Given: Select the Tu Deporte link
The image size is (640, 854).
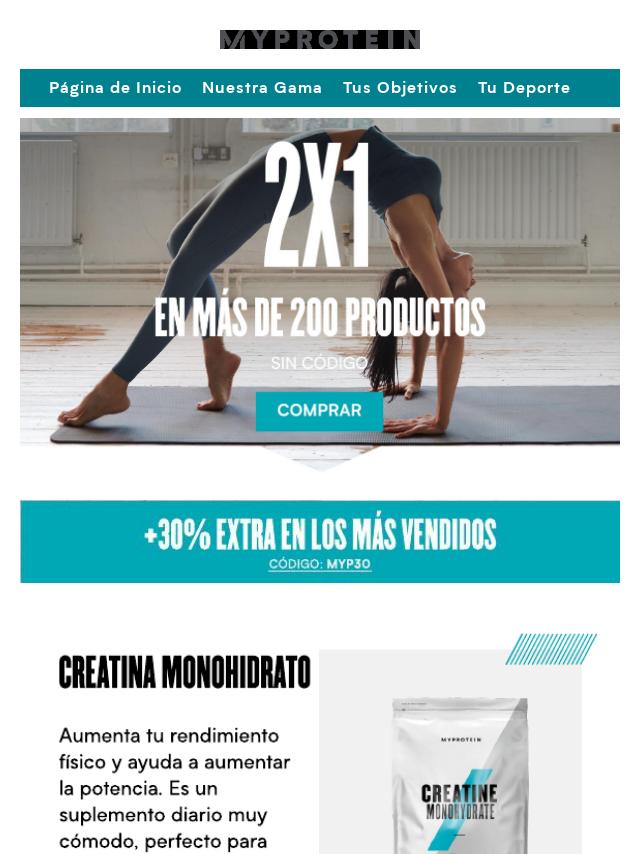Looking at the screenshot, I should 524,88.
